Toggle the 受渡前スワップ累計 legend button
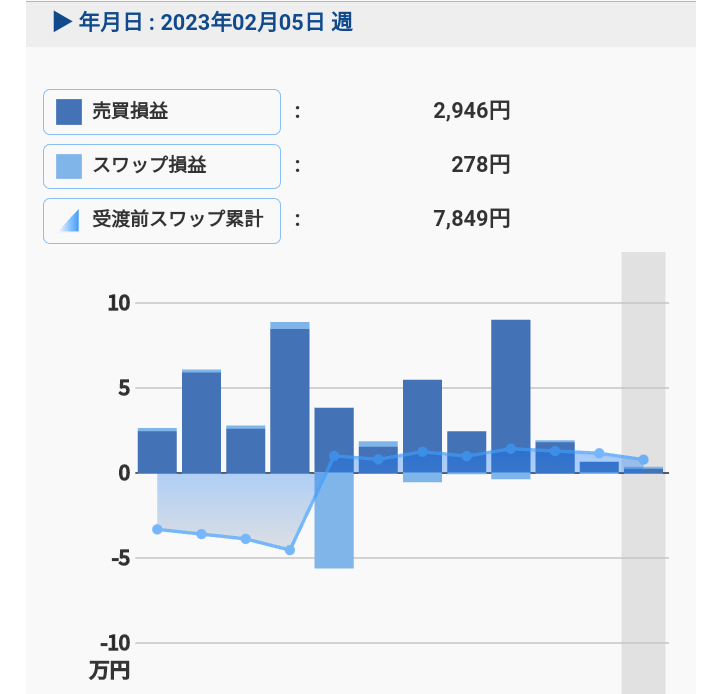The height and width of the screenshot is (694, 714). click(x=161, y=220)
